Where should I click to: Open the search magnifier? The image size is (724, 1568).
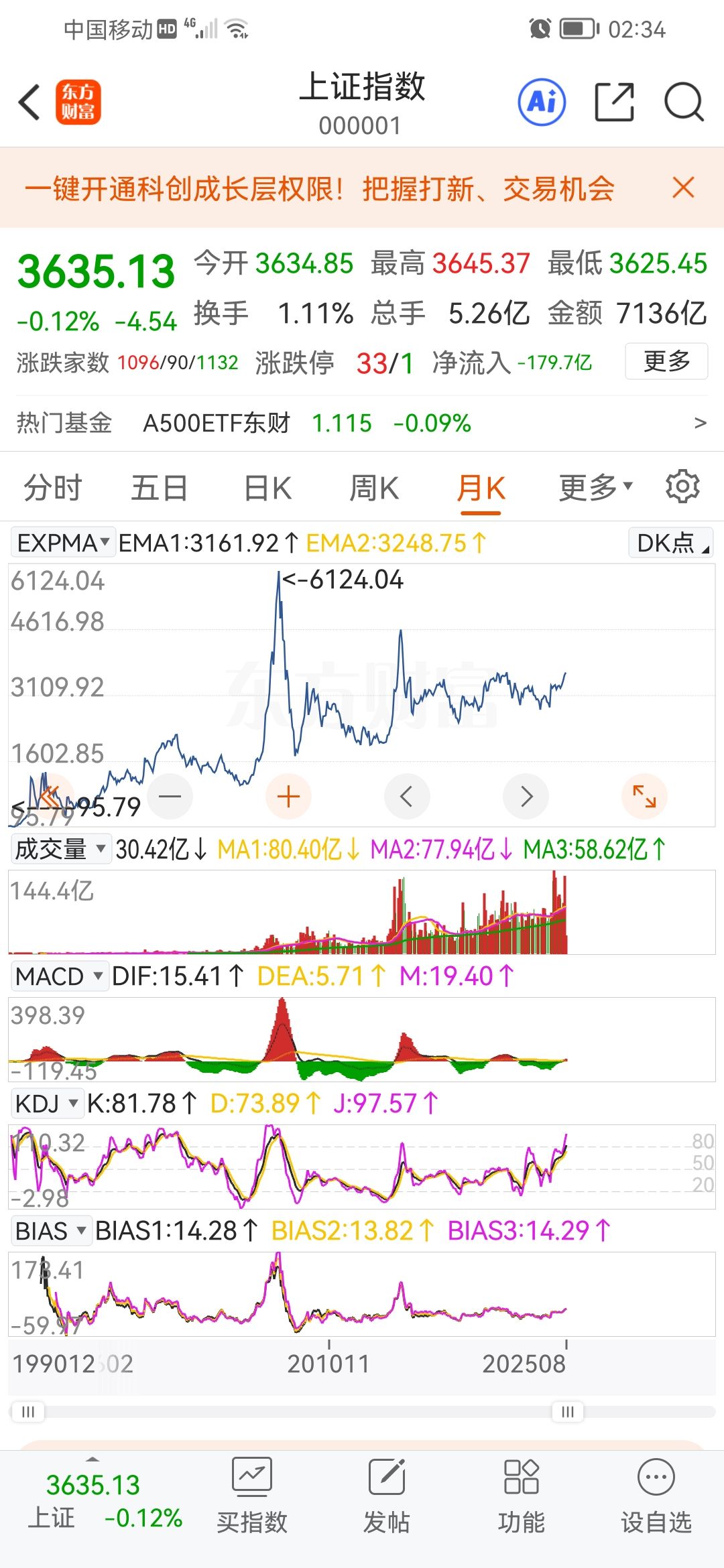(684, 103)
